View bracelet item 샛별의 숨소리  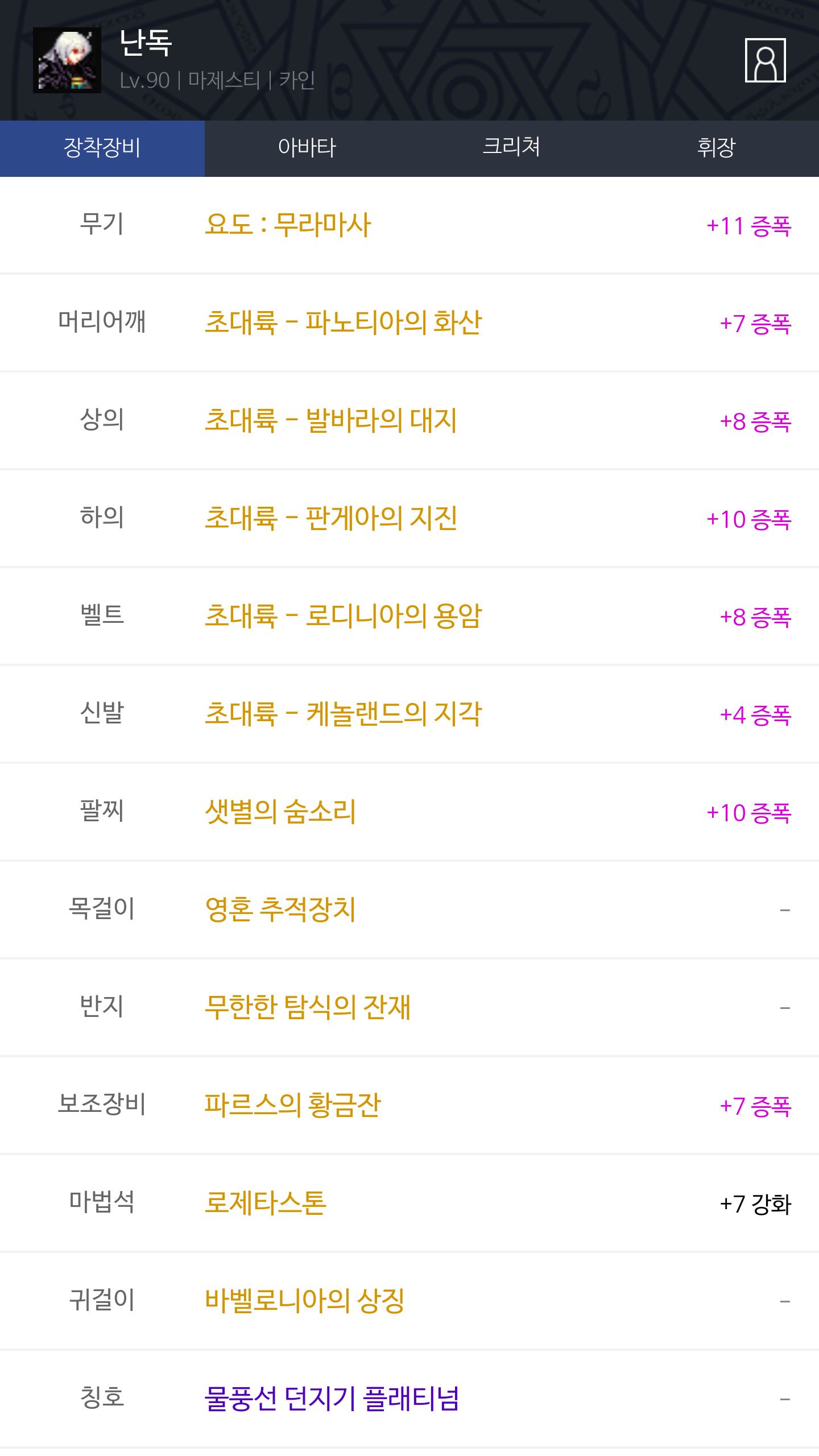[x=280, y=812]
